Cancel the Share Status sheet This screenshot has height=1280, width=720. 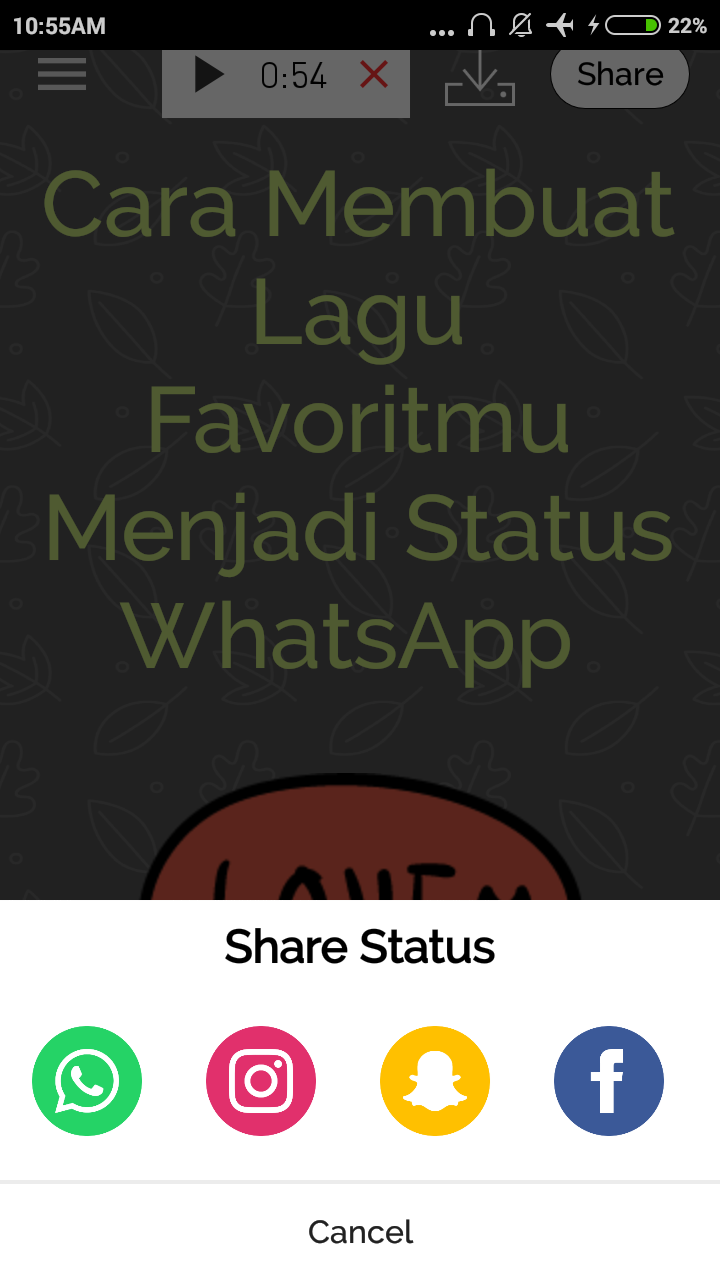360,1232
